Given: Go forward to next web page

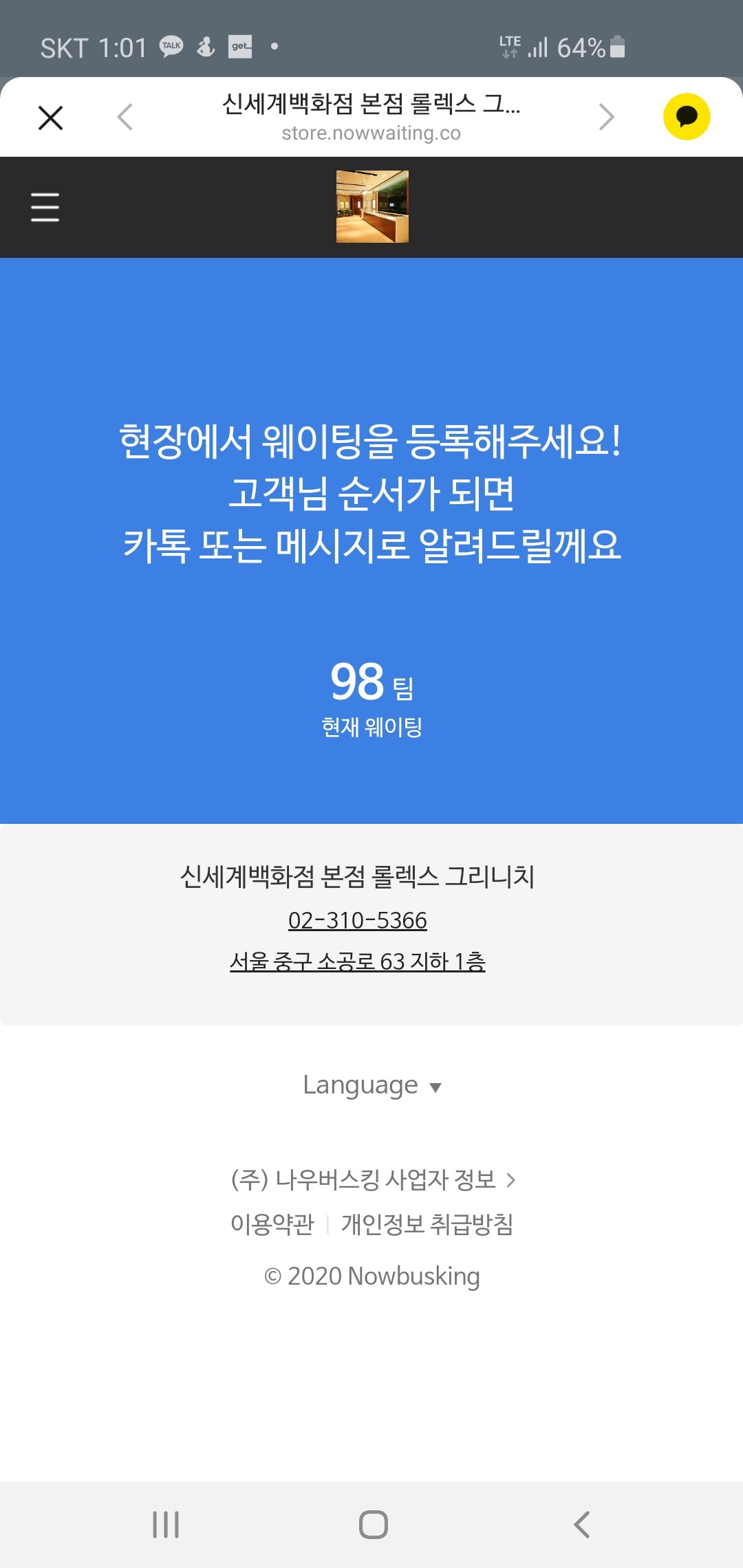Looking at the screenshot, I should tap(605, 117).
